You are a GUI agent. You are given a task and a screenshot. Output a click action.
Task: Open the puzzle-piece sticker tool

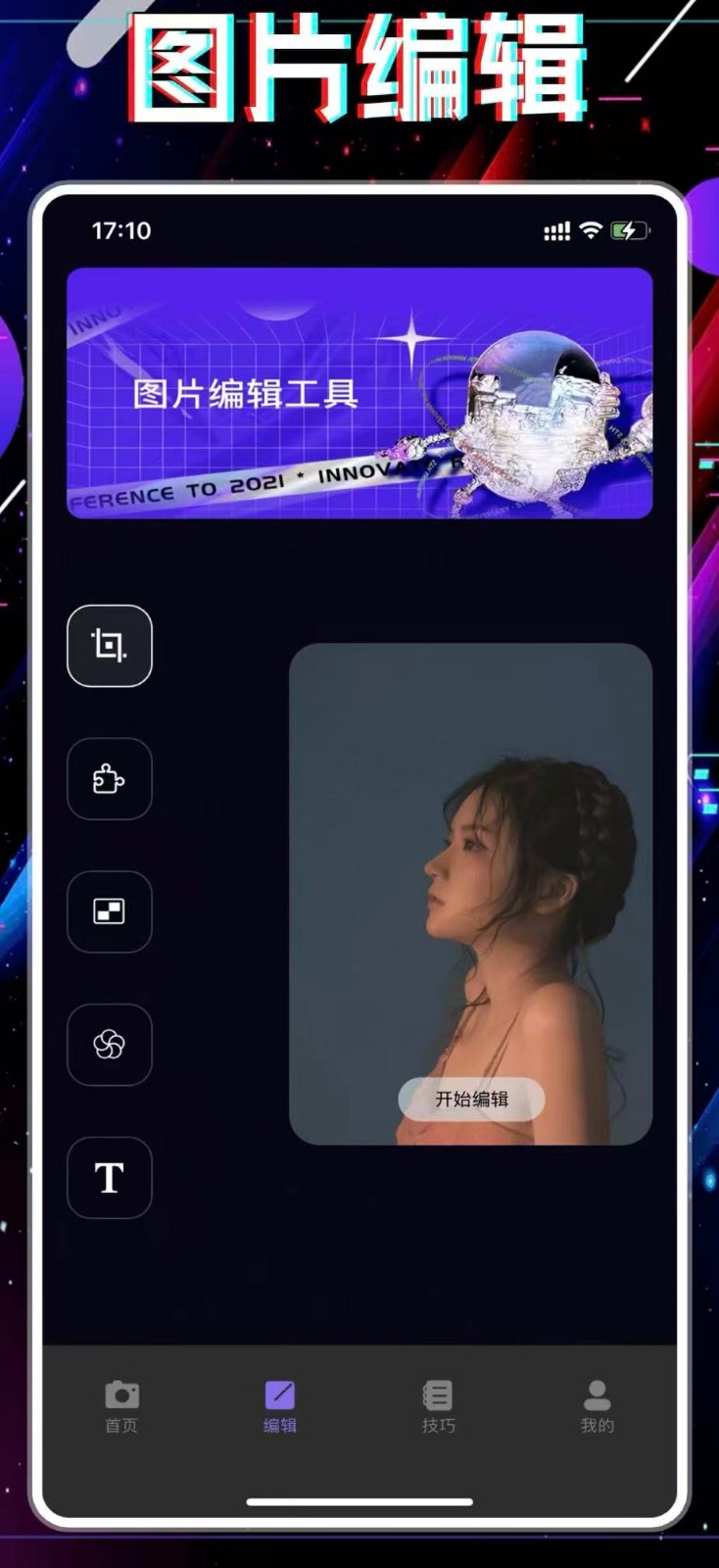pyautogui.click(x=109, y=779)
